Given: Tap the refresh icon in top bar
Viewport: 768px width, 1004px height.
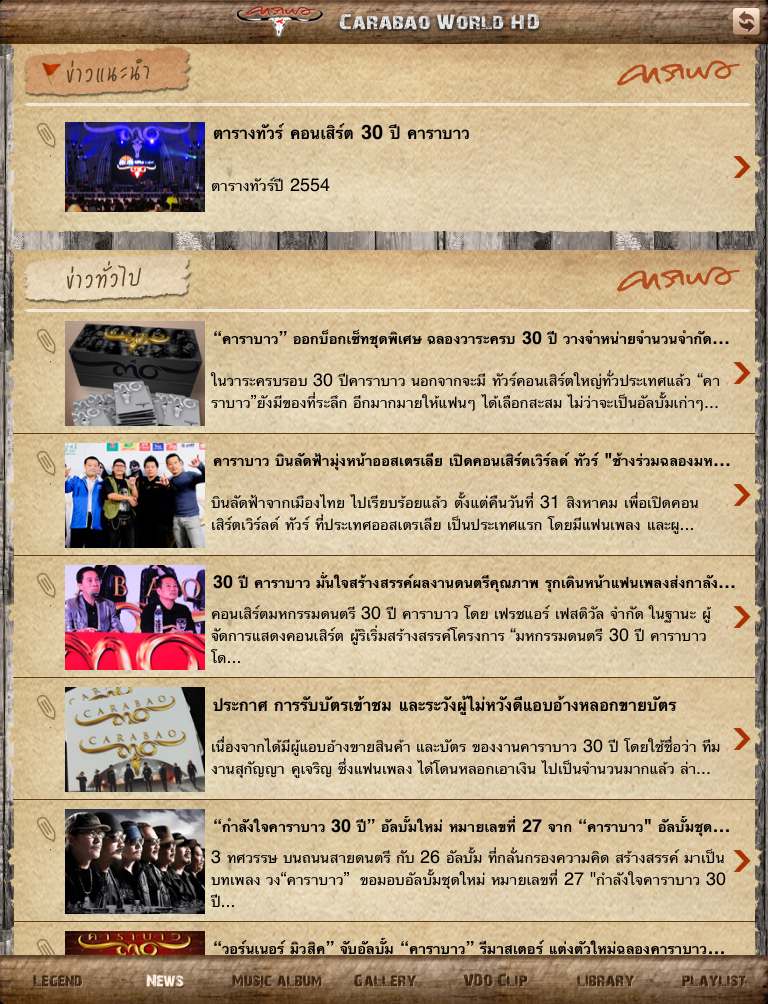Looking at the screenshot, I should 745,21.
